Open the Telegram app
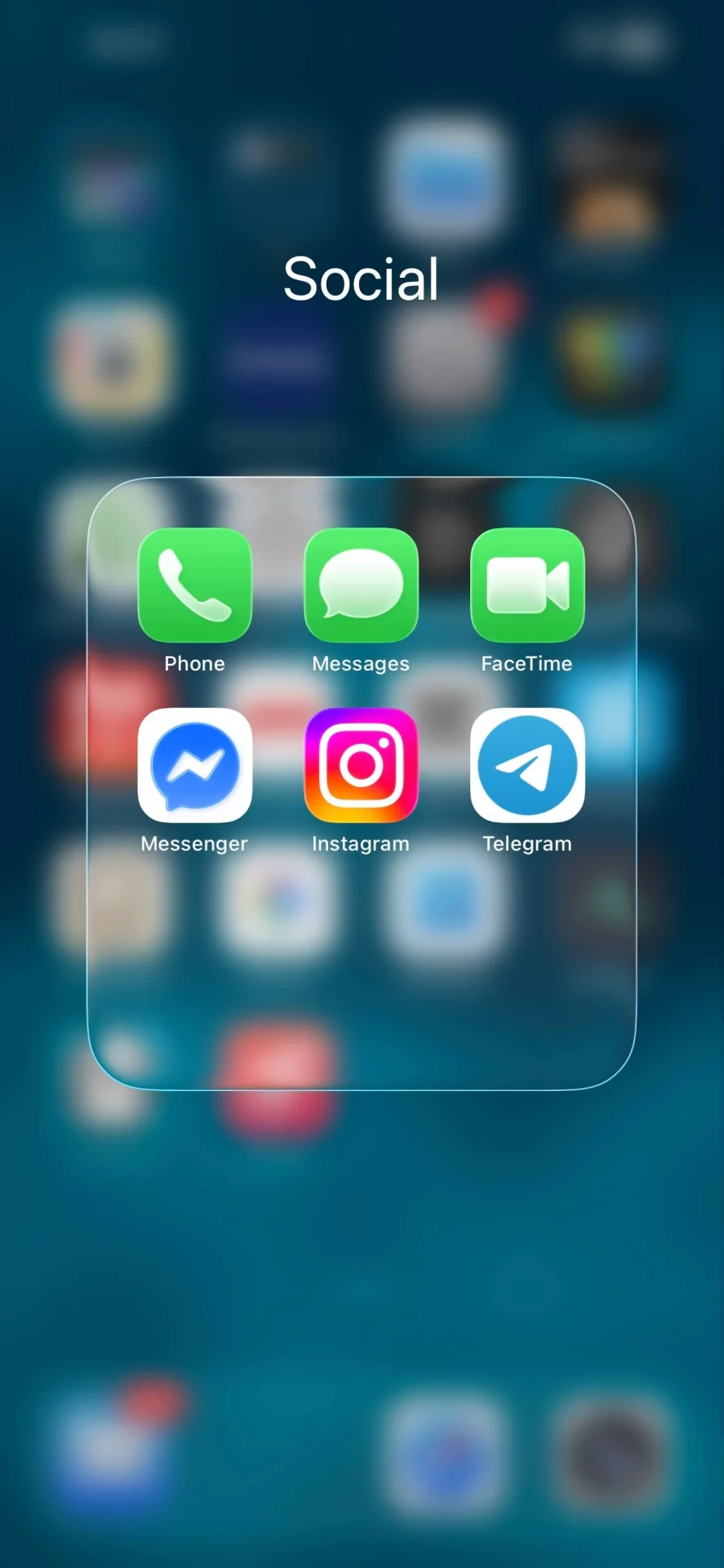Viewport: 724px width, 1568px height. coord(527,765)
